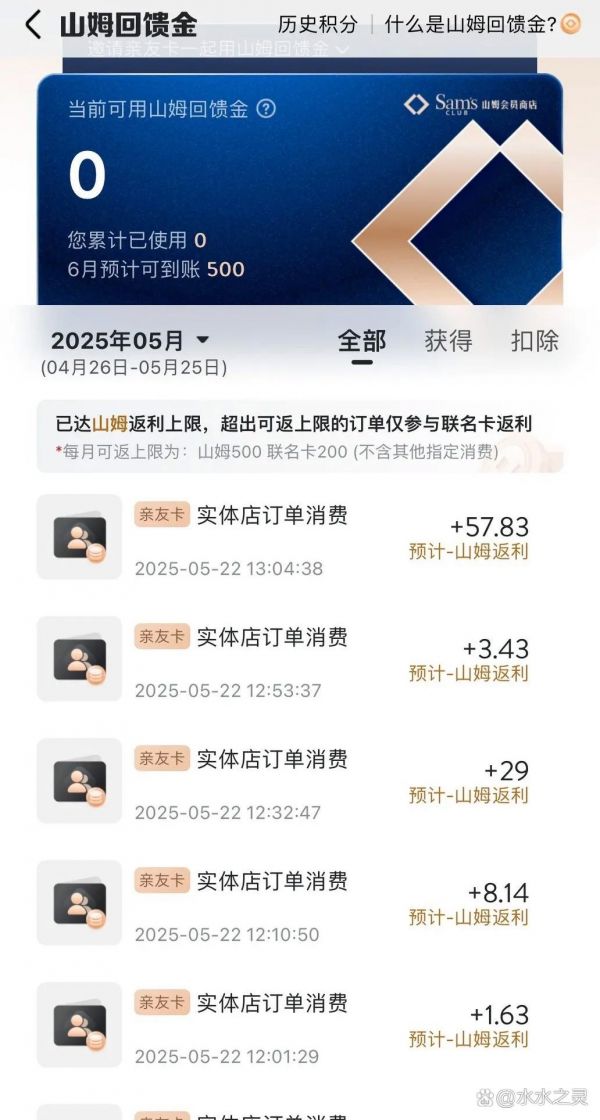Open the +8.14 order at 12:10:50
The height and width of the screenshot is (1120, 600).
click(300, 904)
